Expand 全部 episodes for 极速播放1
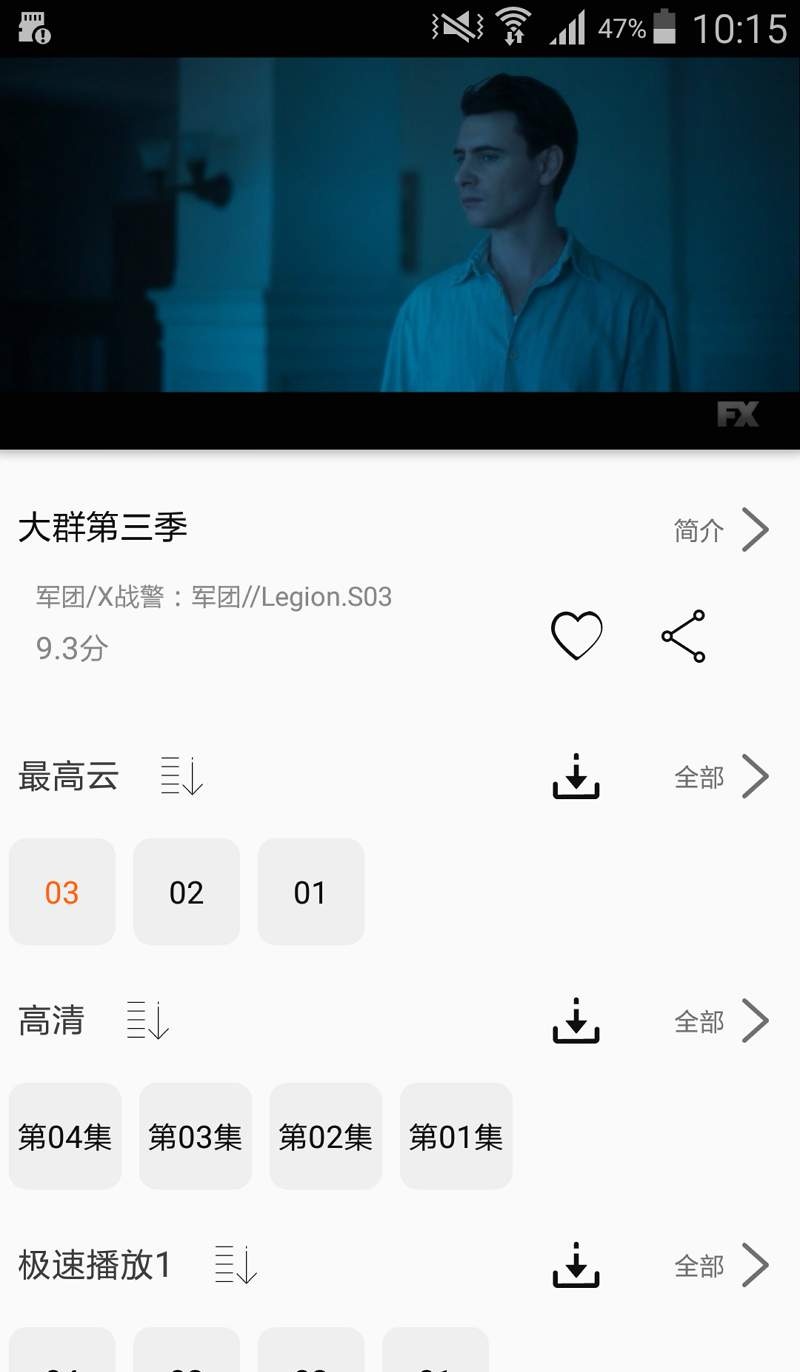 [x=722, y=1266]
